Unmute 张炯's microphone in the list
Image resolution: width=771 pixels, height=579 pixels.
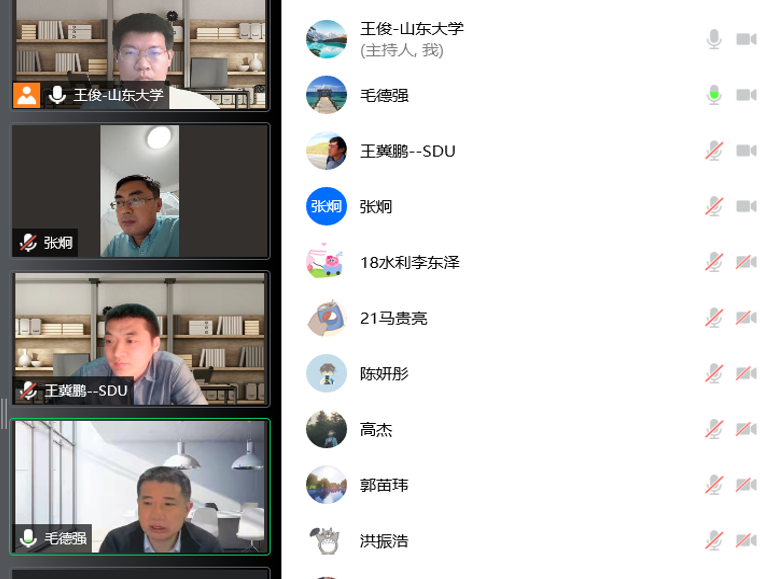714,206
